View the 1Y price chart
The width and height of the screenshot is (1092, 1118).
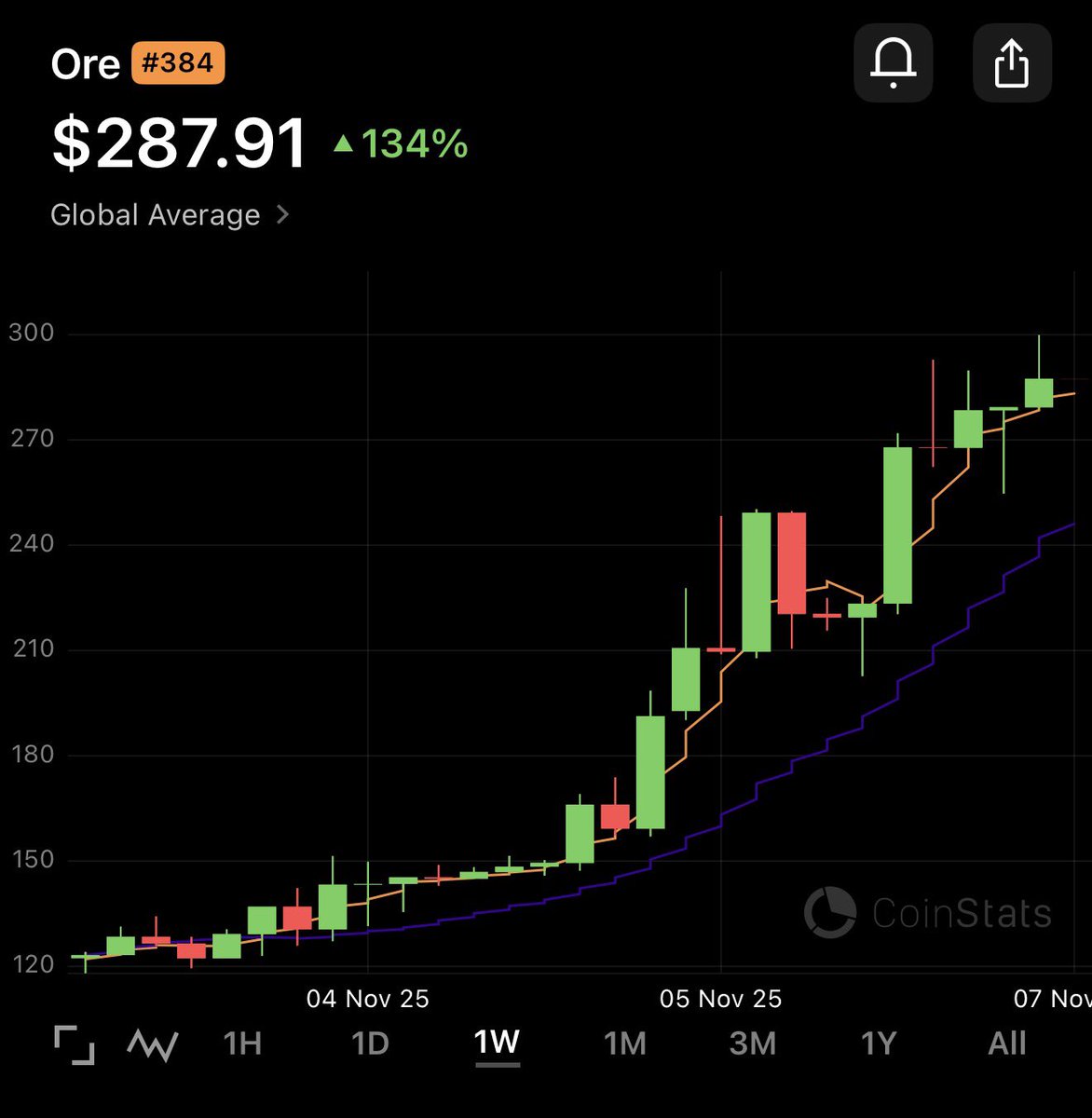pos(879,1043)
